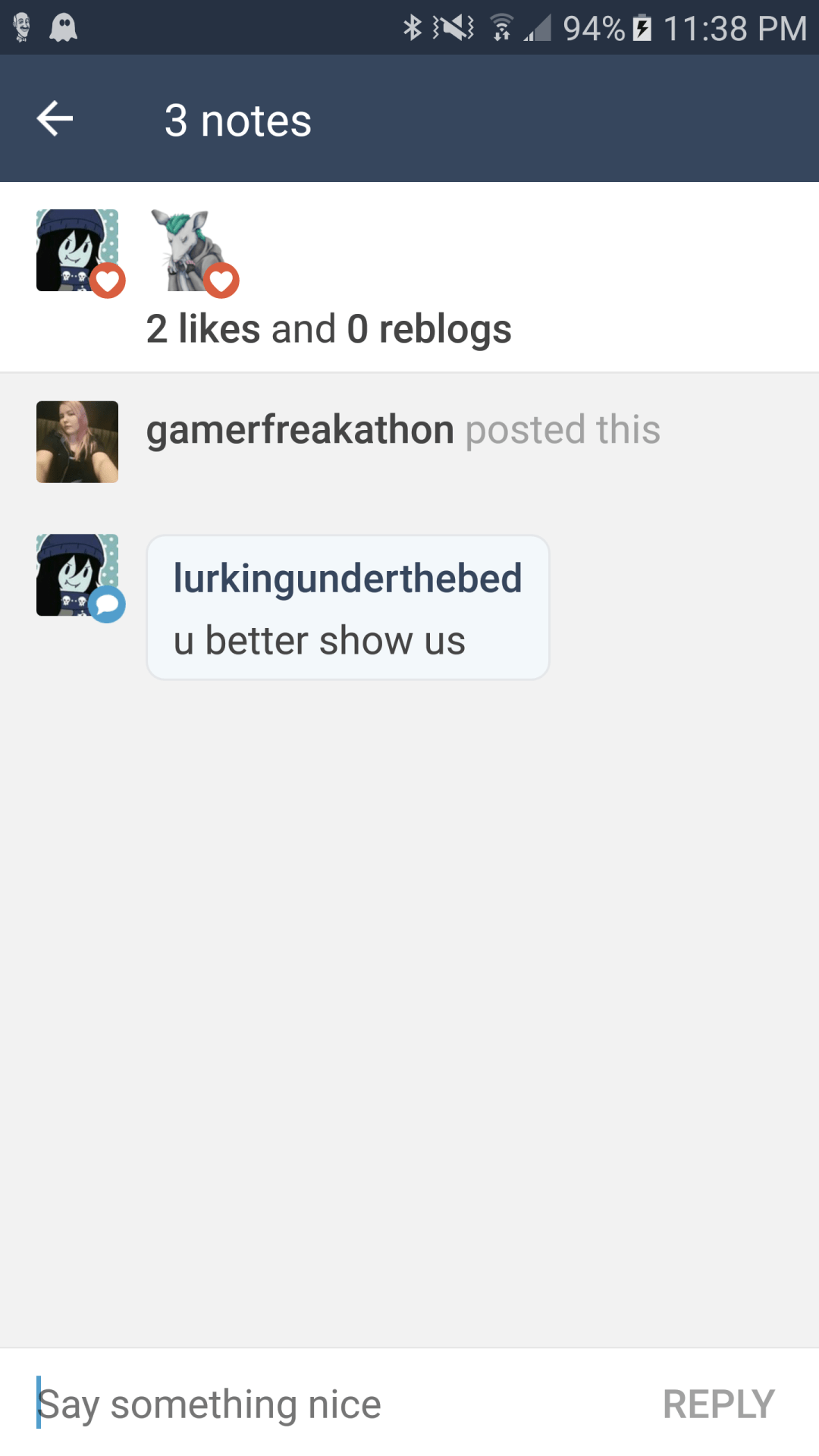Open gamerfreakathon's blog
The image size is (819, 1456).
[300, 430]
